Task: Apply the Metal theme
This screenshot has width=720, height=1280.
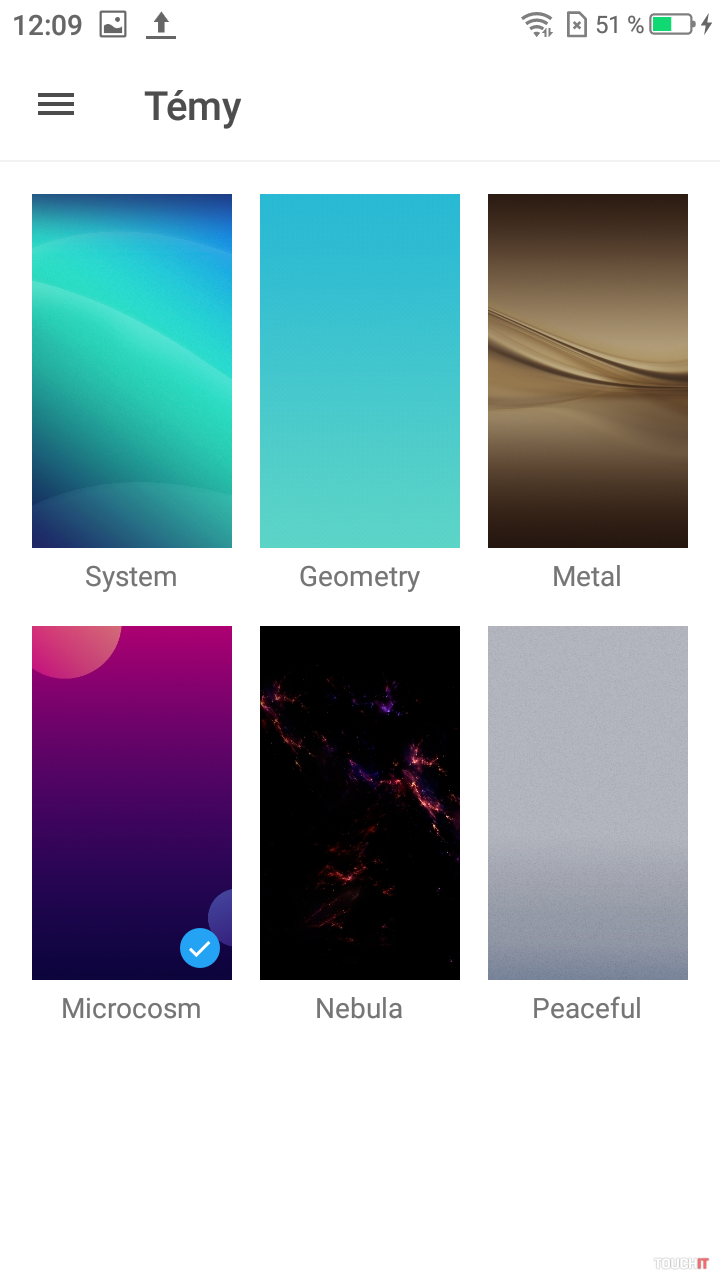Action: pyautogui.click(x=588, y=371)
